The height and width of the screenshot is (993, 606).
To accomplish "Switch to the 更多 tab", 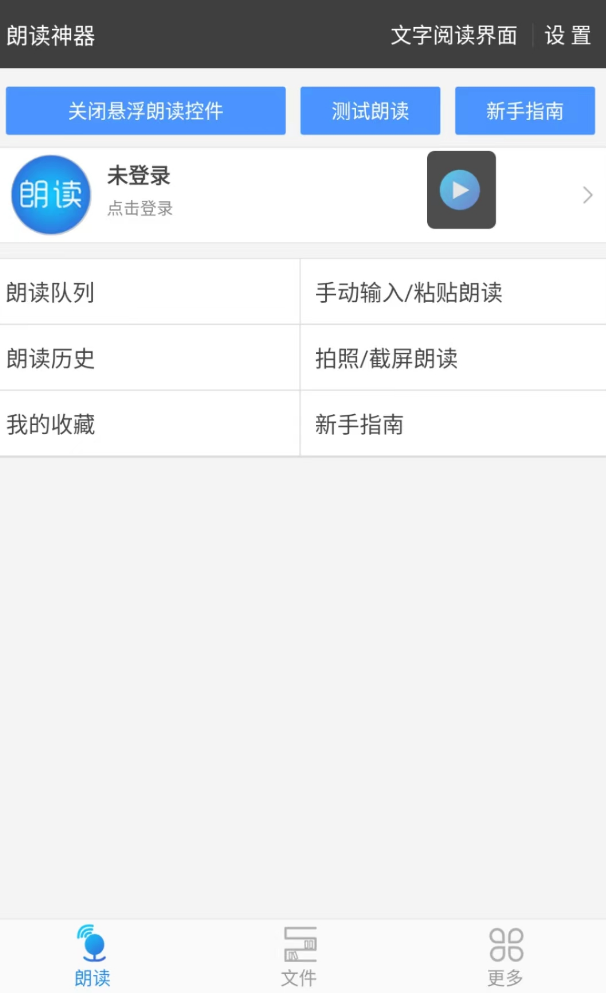I will tap(505, 956).
